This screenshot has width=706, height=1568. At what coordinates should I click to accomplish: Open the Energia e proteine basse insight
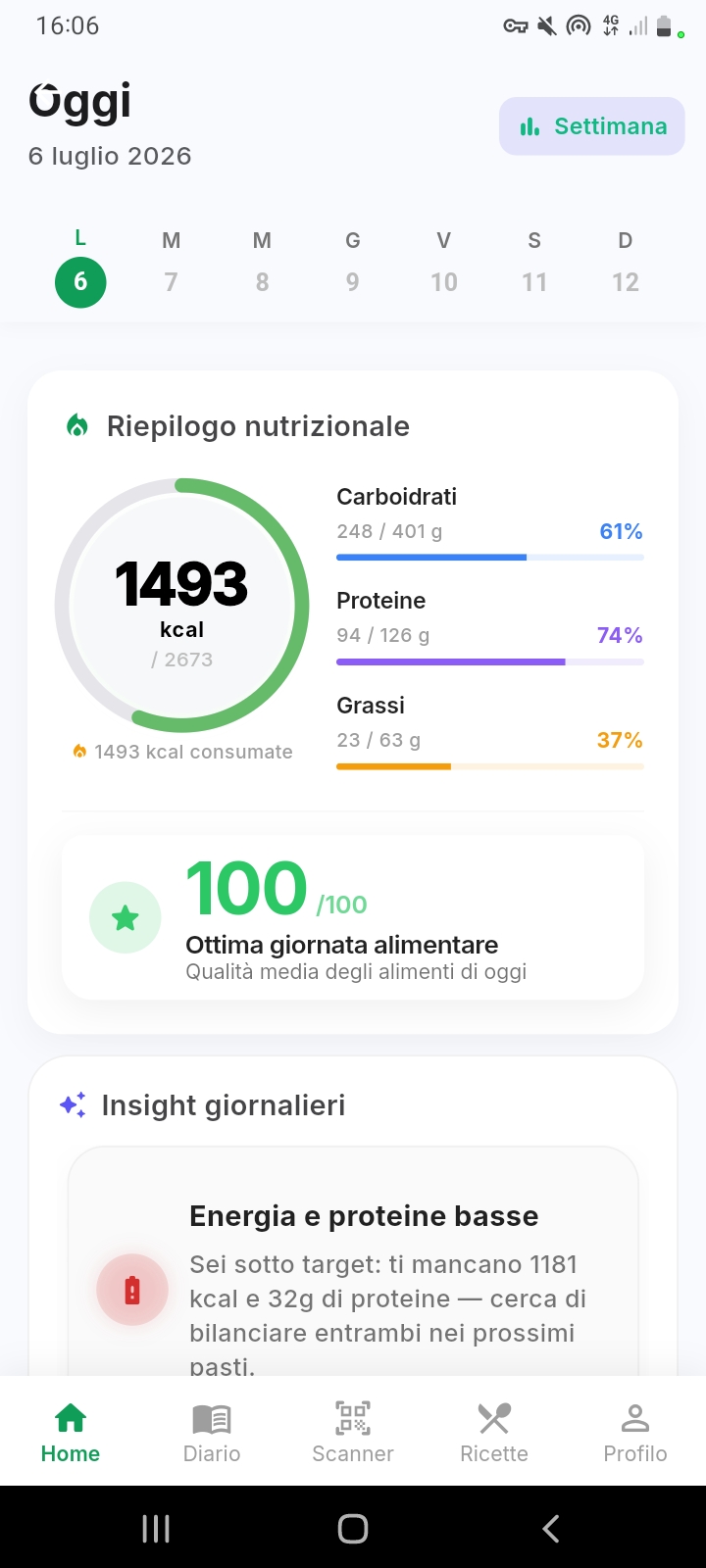tap(353, 1262)
